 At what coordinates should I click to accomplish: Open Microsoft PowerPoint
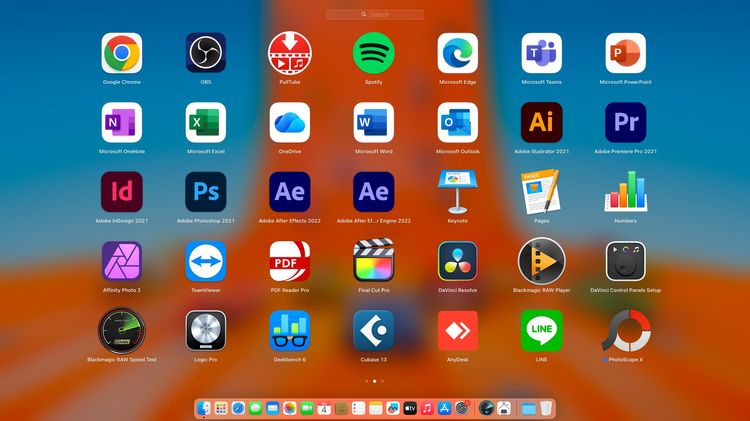(x=626, y=53)
